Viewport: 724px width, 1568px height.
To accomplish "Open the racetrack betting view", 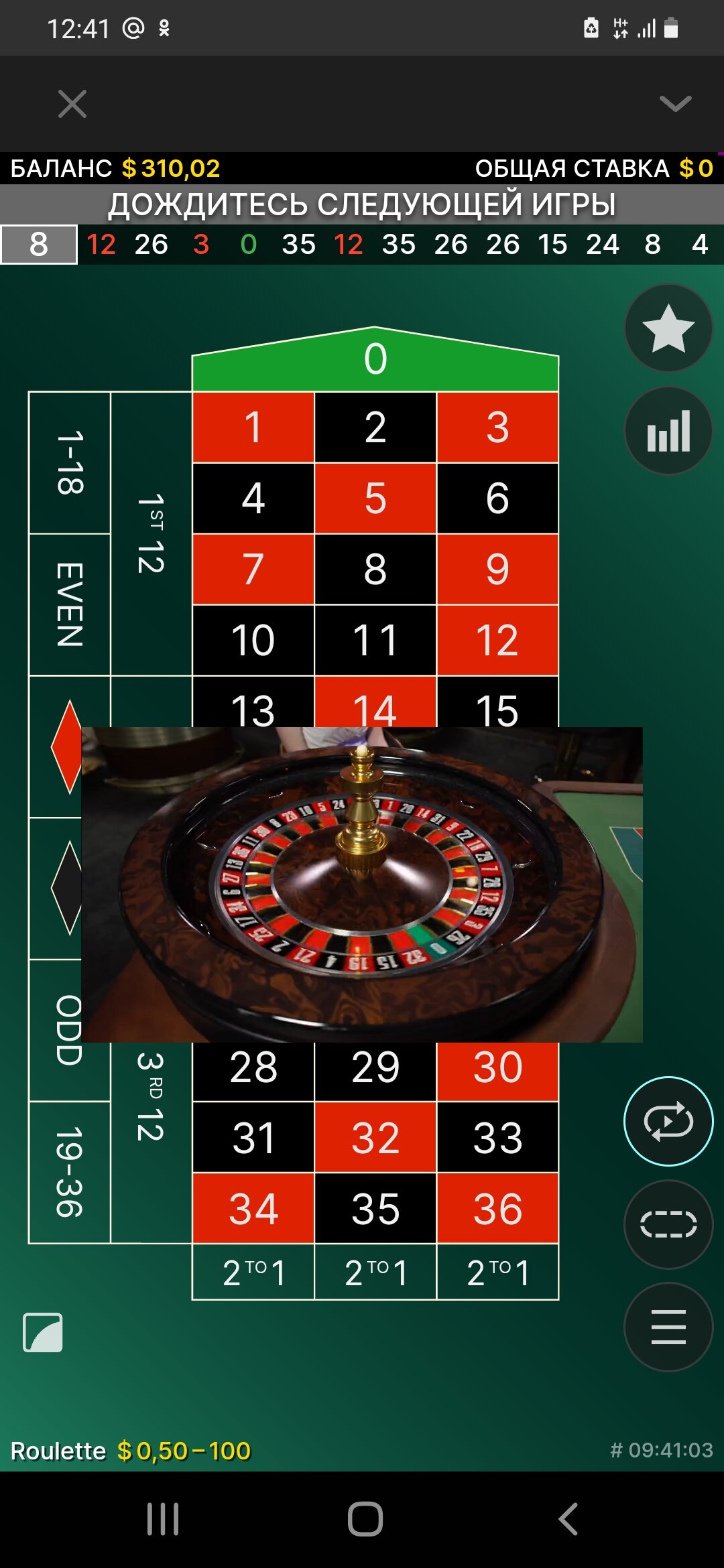I will pos(668,1224).
